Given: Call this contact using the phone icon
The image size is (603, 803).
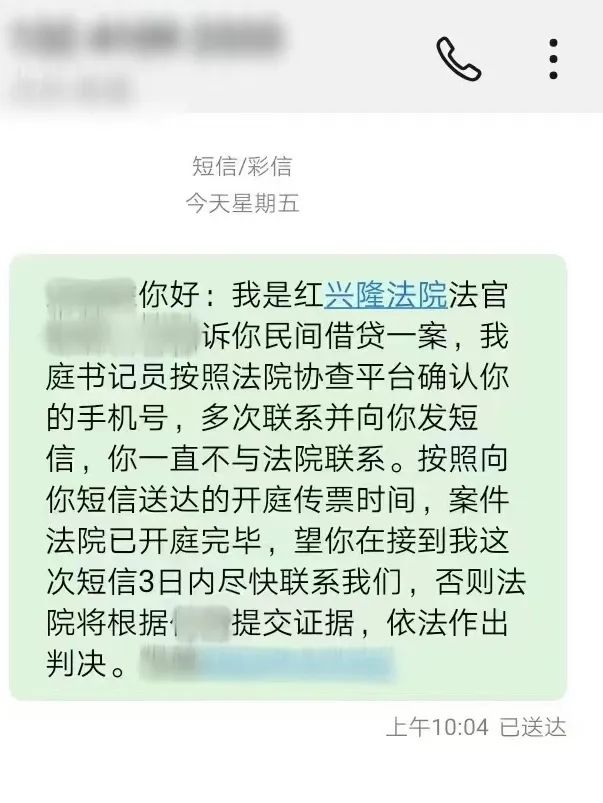Looking at the screenshot, I should click(458, 58).
